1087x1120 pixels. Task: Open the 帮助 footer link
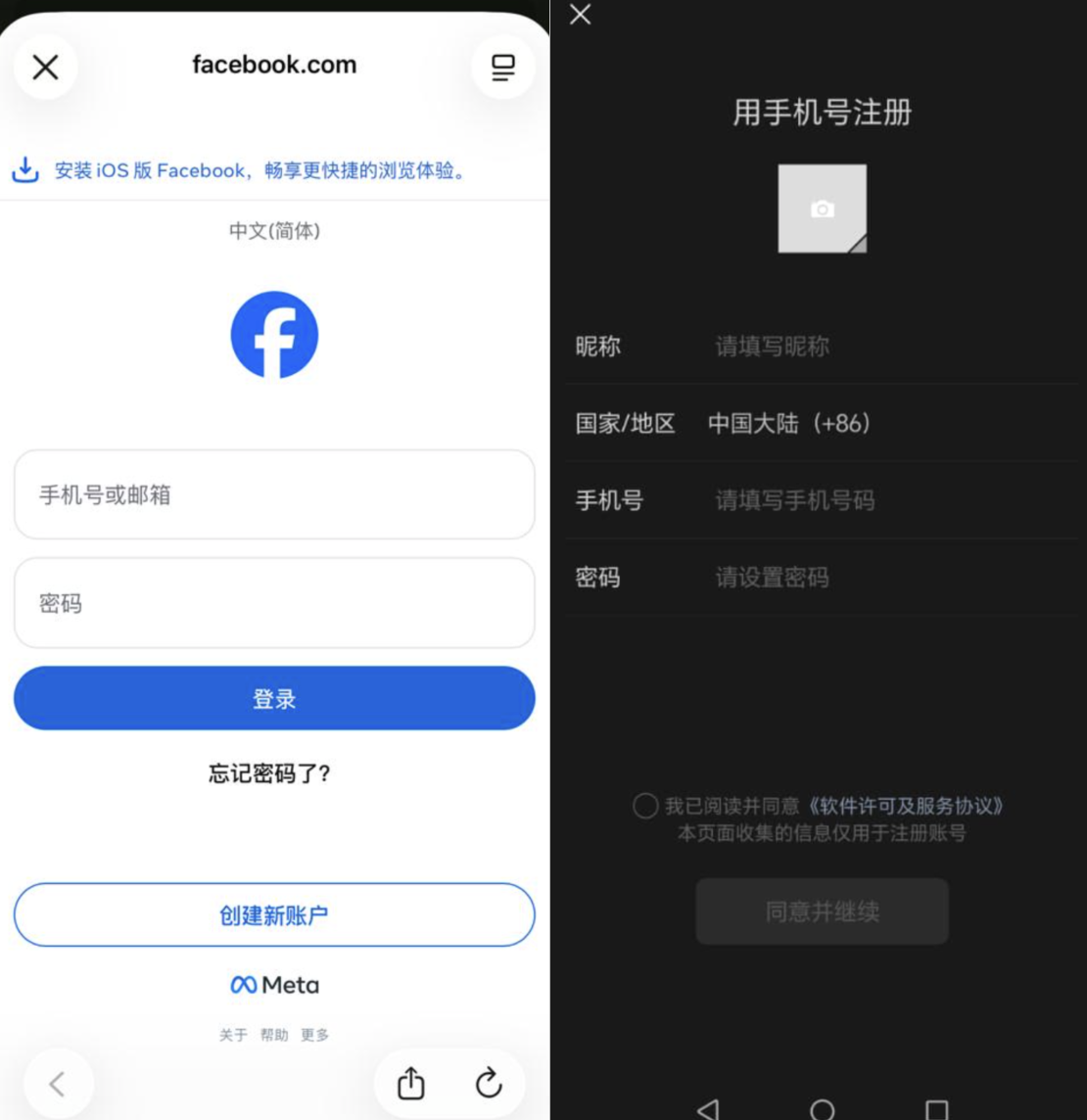pos(274,1035)
